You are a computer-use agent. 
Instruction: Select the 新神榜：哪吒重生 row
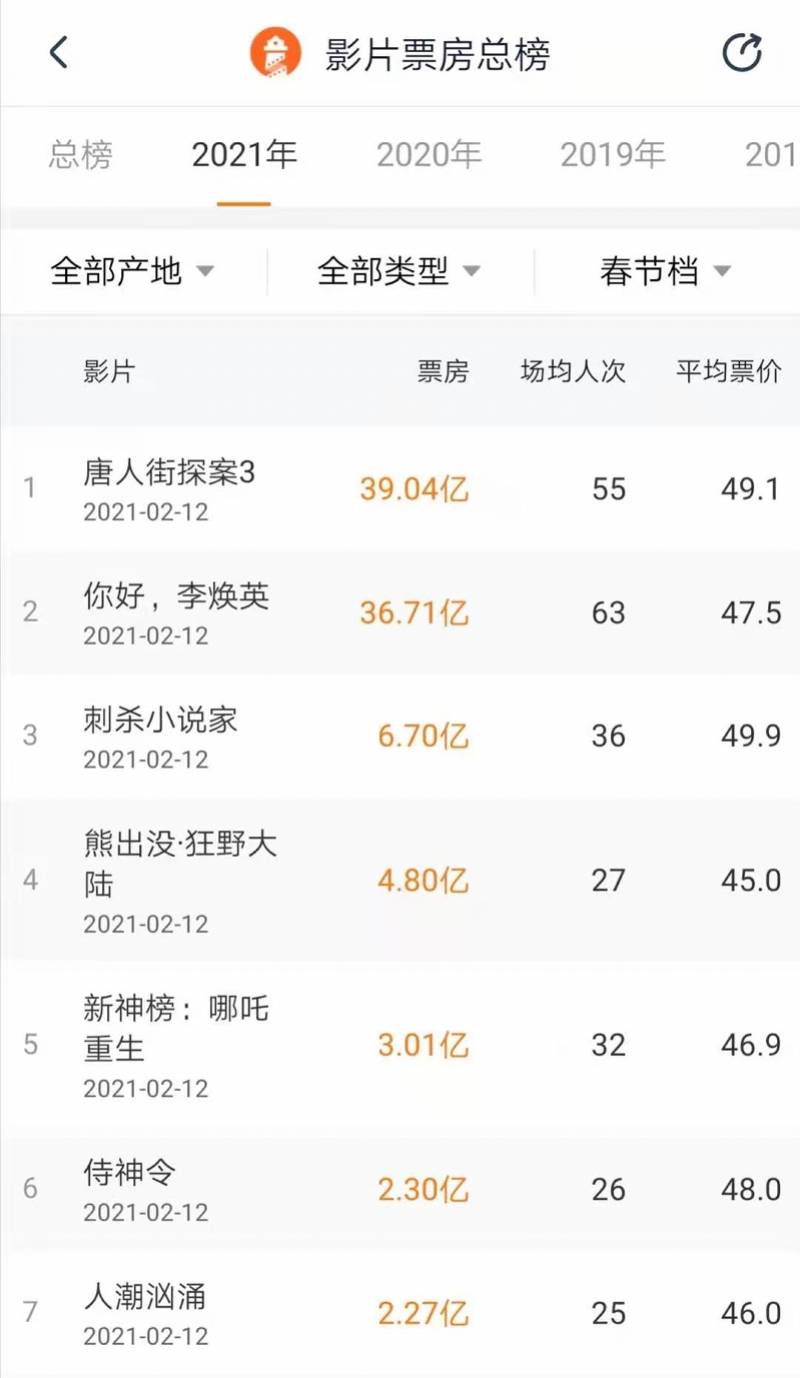(400, 1045)
